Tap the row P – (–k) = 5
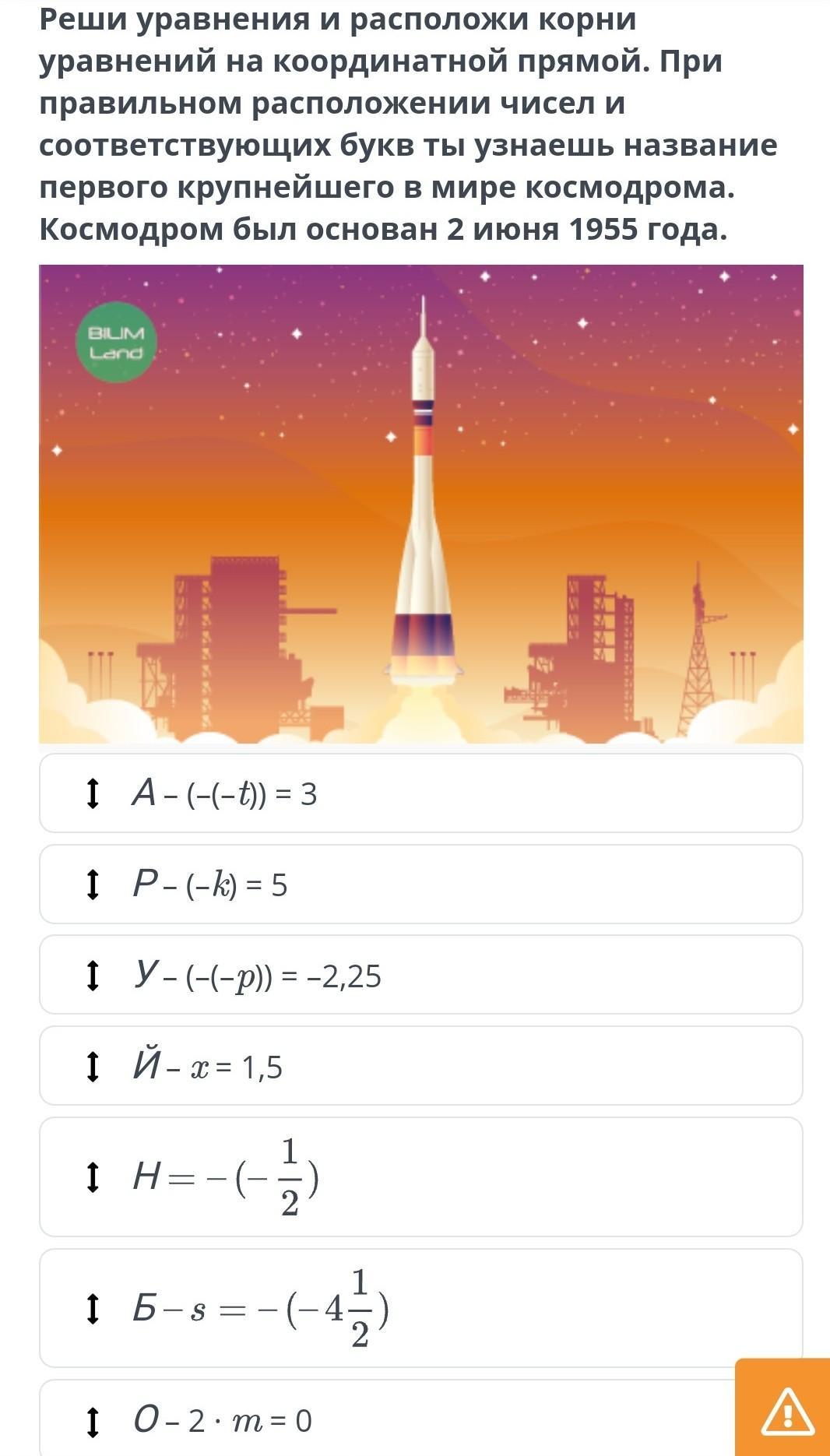The width and height of the screenshot is (830, 1456). click(420, 885)
